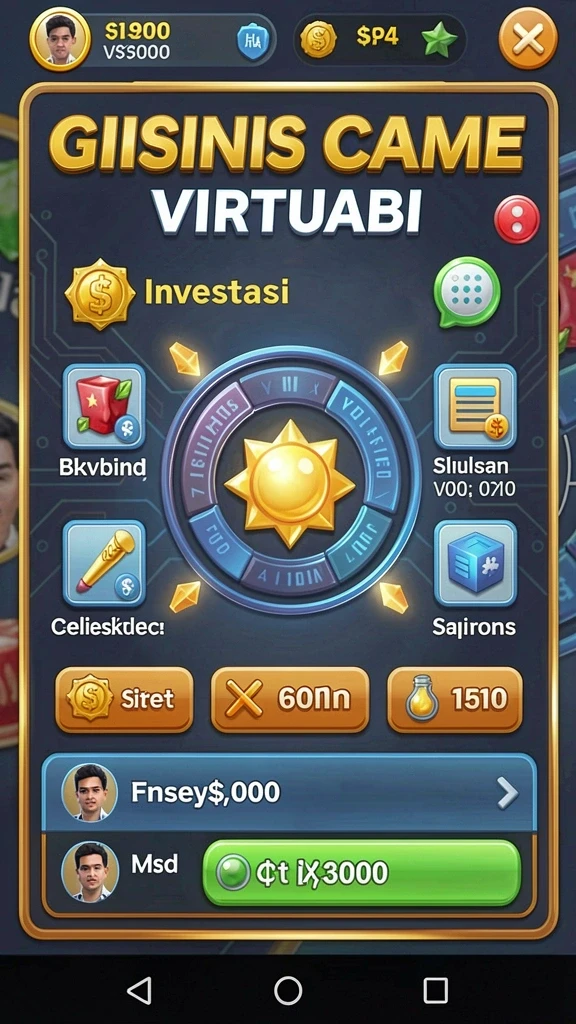Tap the 60nn crossed swords button

[290, 699]
